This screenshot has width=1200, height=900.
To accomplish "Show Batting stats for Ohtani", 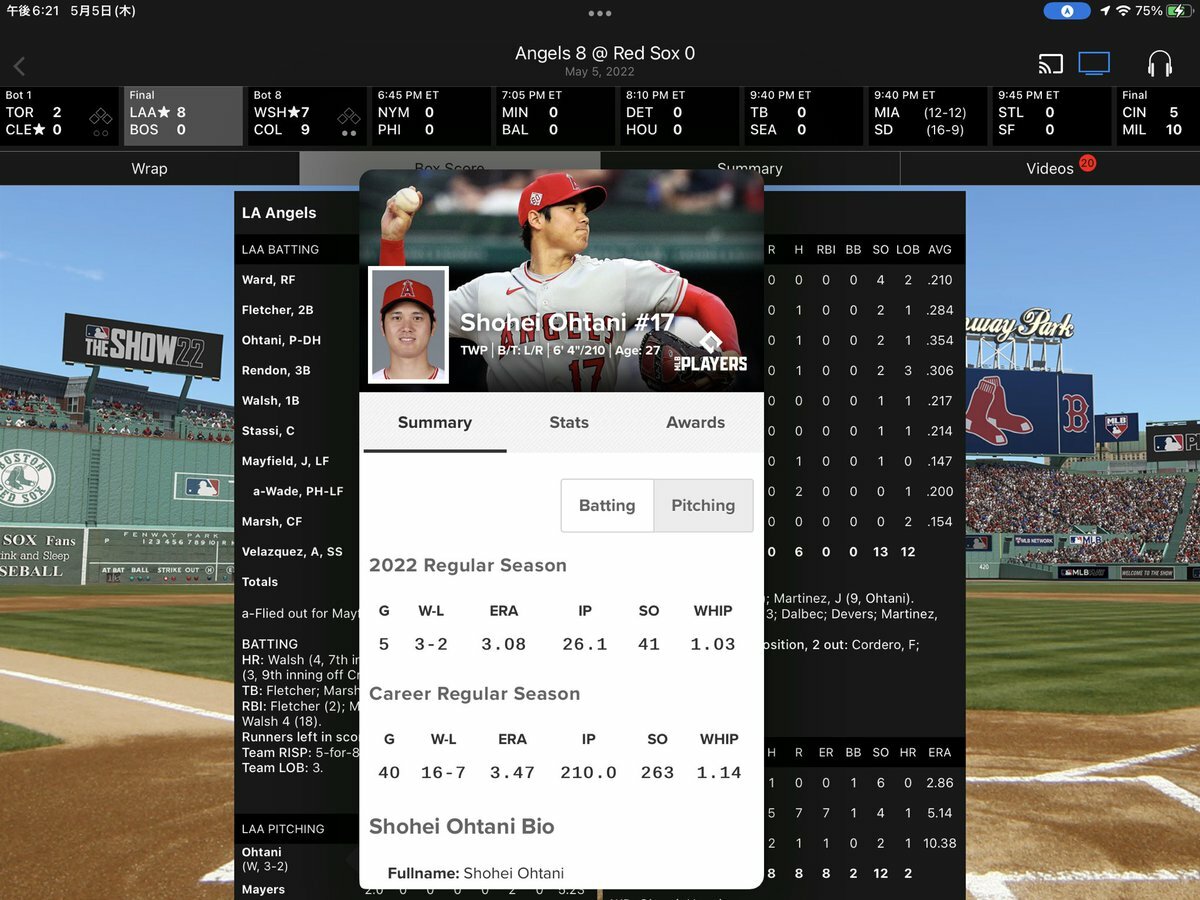I will pos(607,505).
